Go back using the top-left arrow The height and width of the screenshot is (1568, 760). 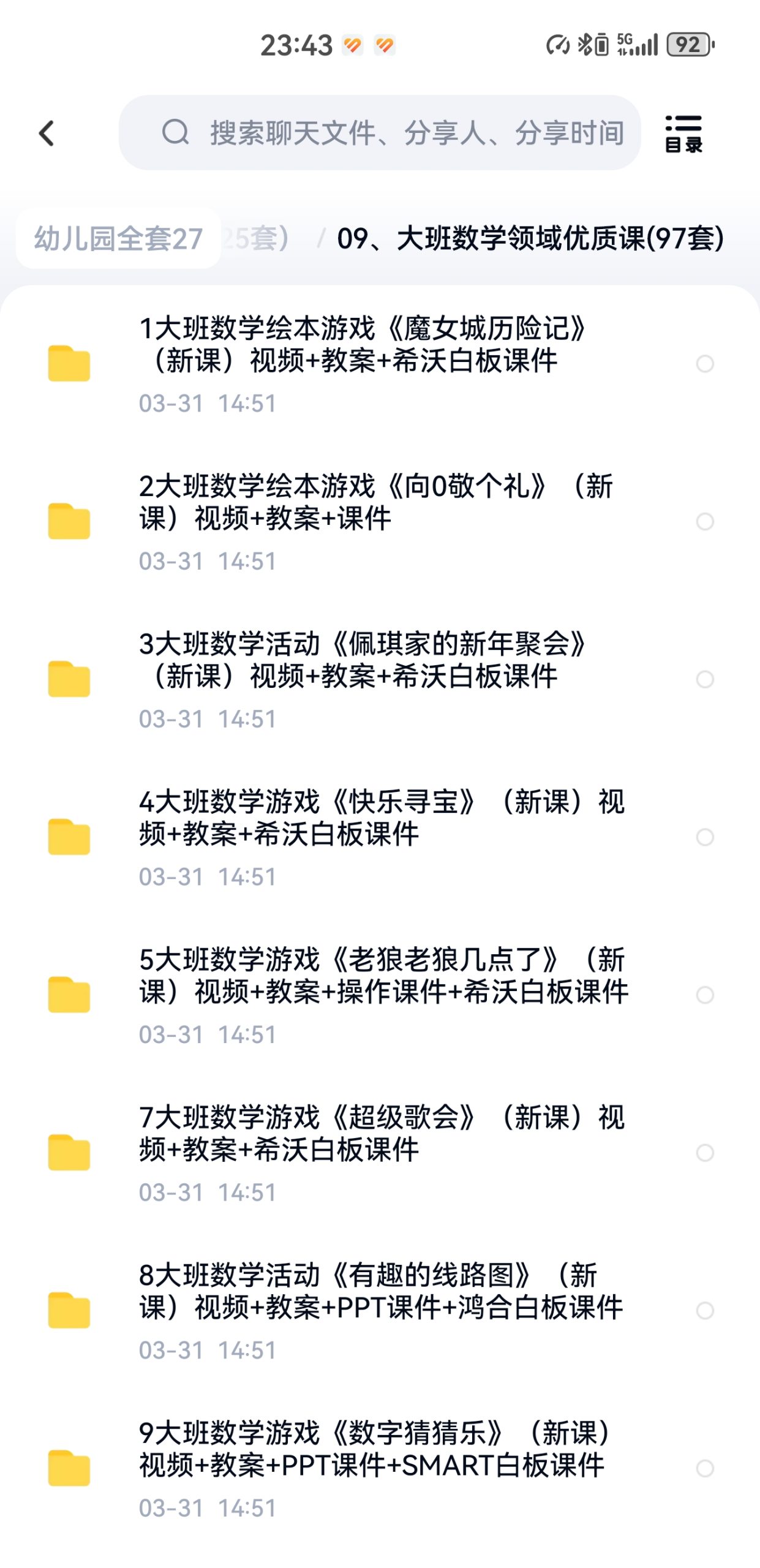pyautogui.click(x=47, y=133)
